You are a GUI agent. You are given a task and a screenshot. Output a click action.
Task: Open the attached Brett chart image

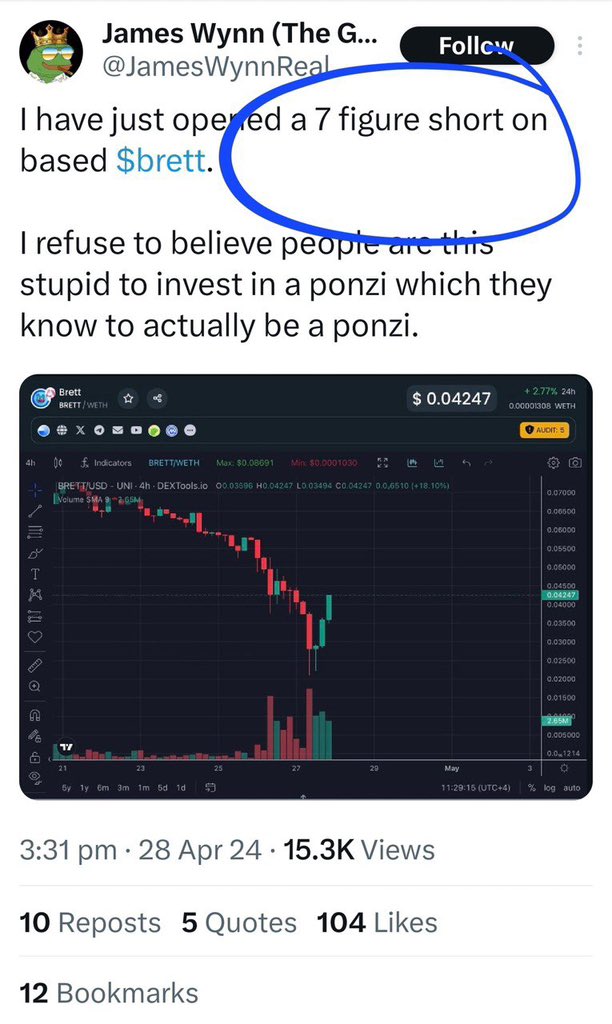[x=306, y=586]
